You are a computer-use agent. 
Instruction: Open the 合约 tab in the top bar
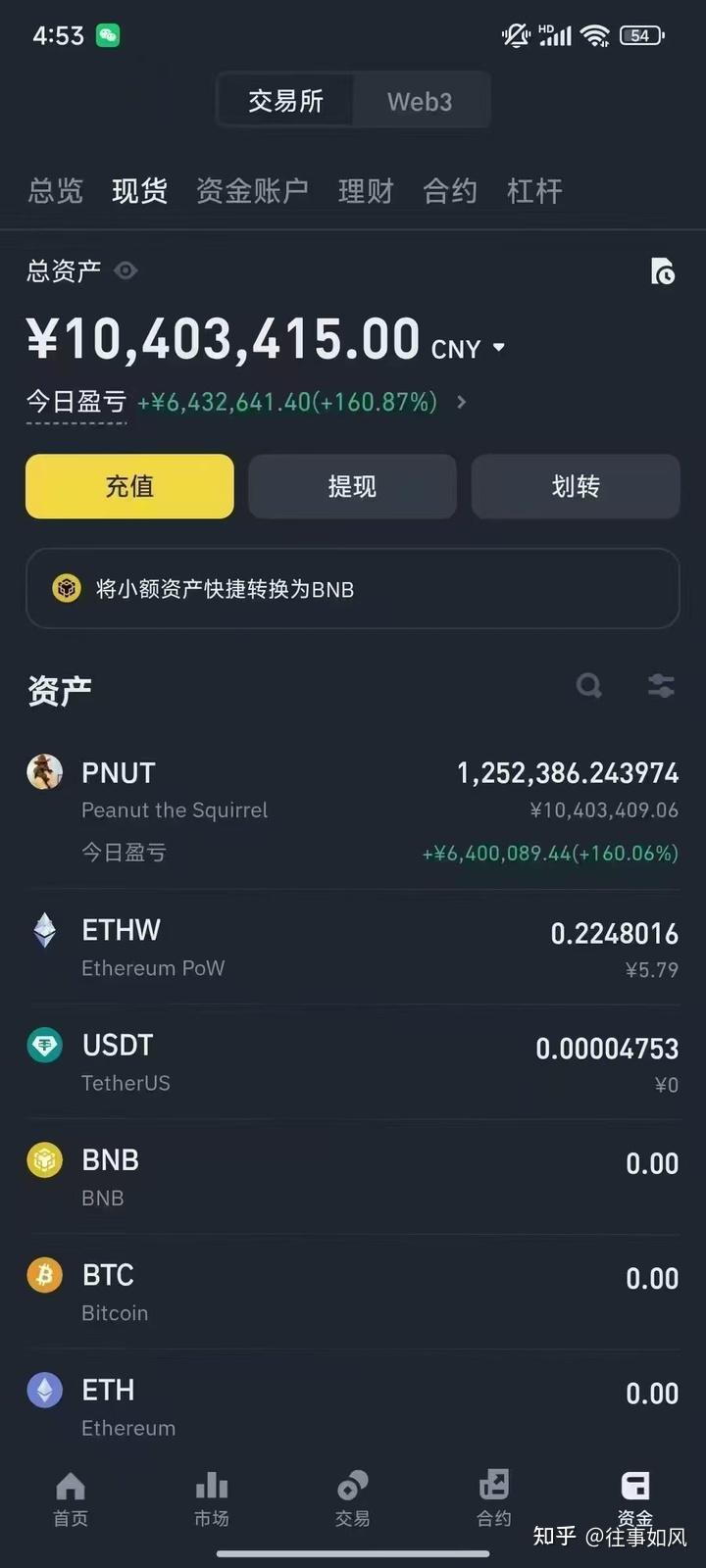[449, 191]
